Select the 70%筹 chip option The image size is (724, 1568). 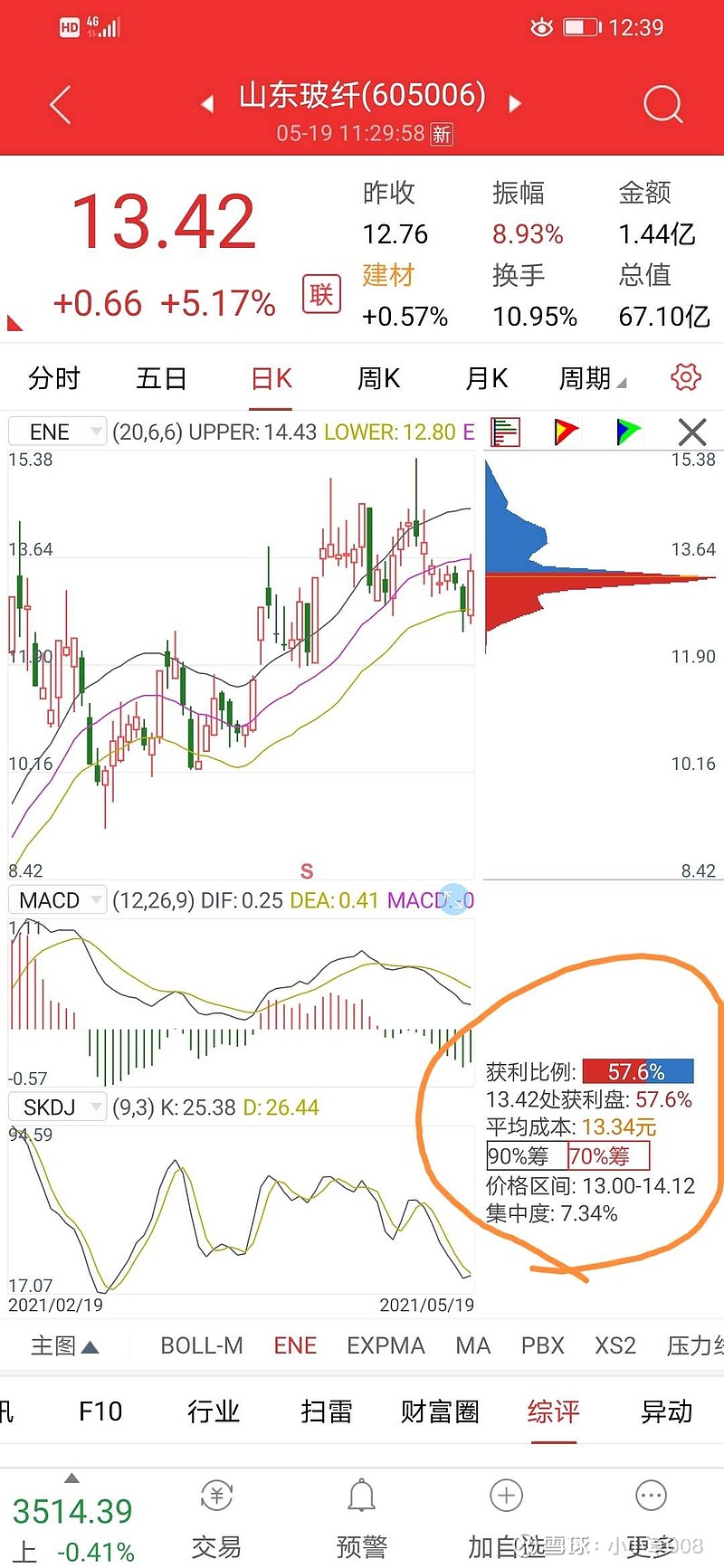coord(608,1155)
